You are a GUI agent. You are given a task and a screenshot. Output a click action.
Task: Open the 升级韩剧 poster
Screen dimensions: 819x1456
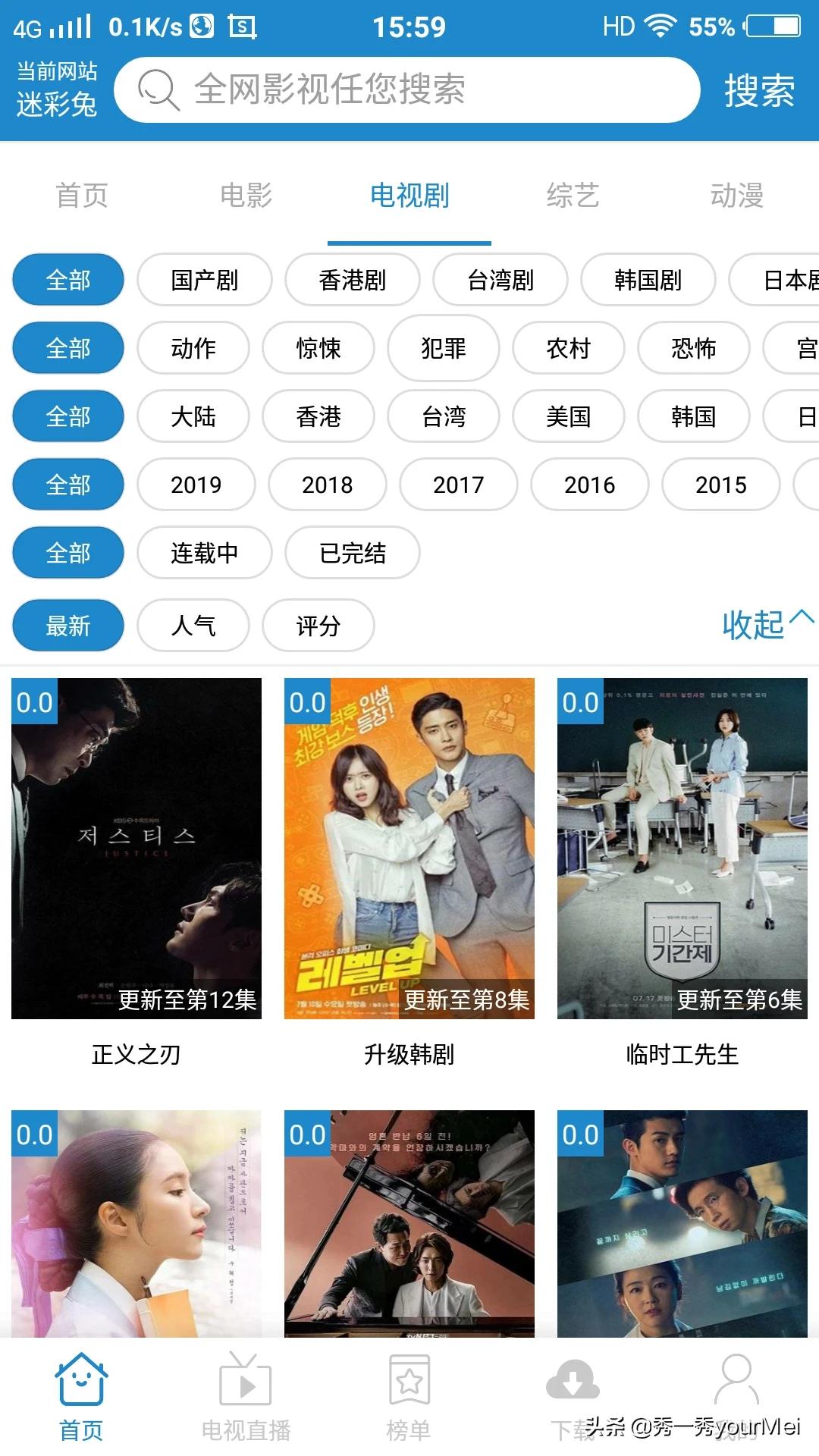(x=409, y=849)
